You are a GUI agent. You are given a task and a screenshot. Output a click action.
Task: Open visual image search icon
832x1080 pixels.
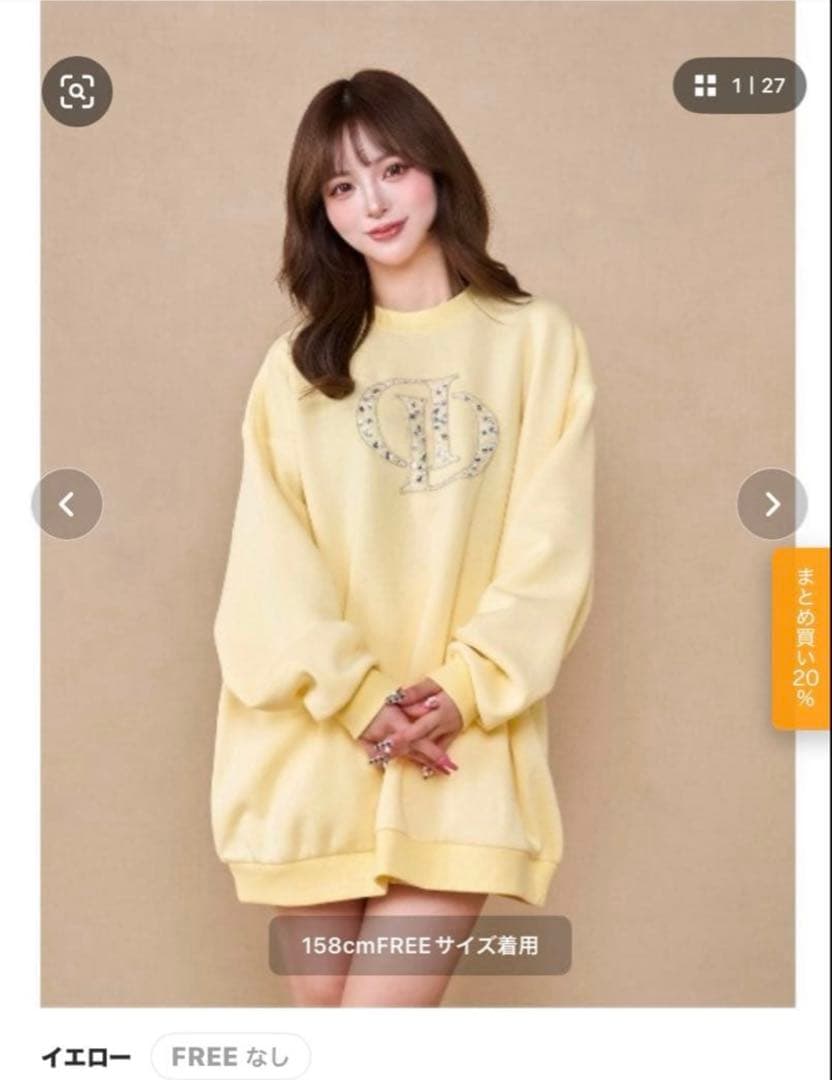click(x=77, y=92)
